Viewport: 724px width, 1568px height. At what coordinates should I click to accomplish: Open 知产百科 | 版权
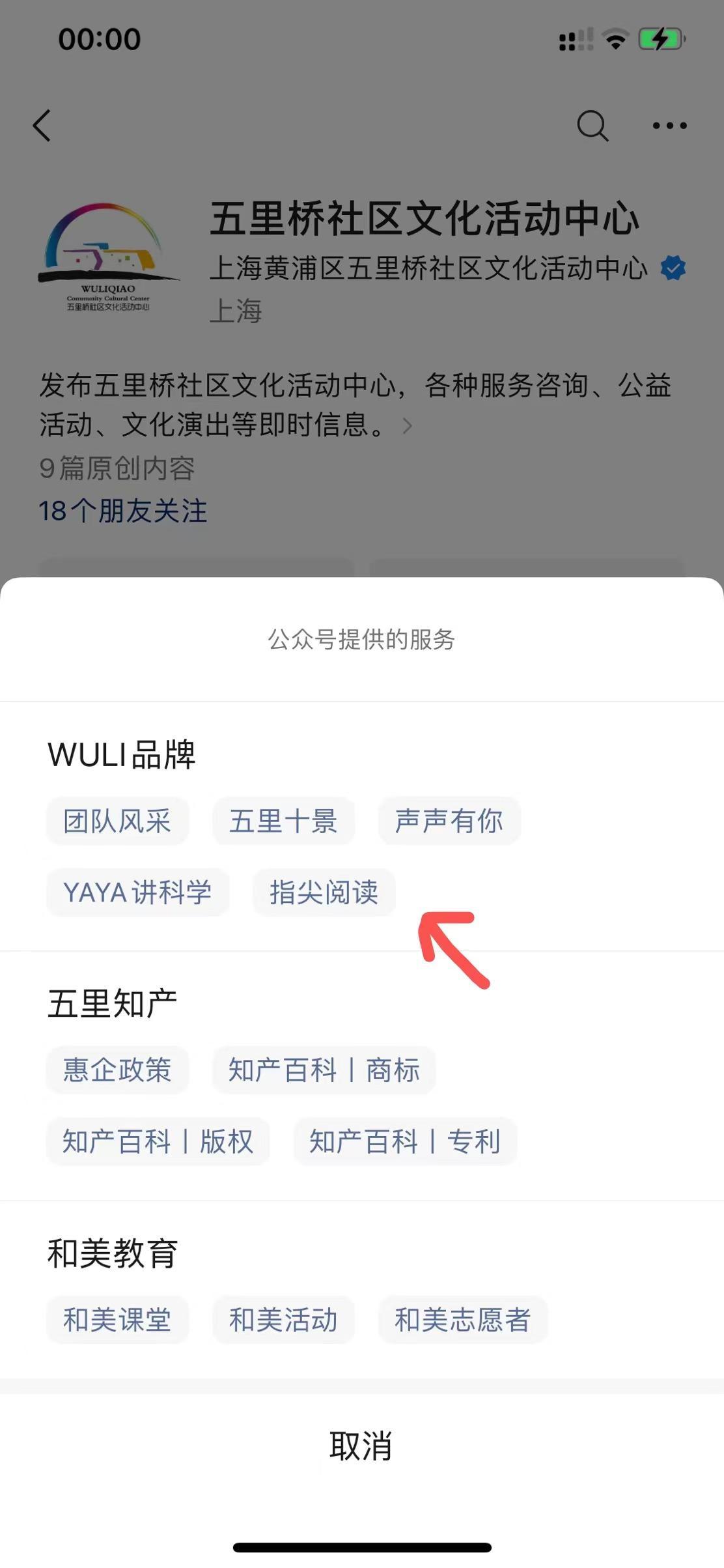click(158, 1141)
